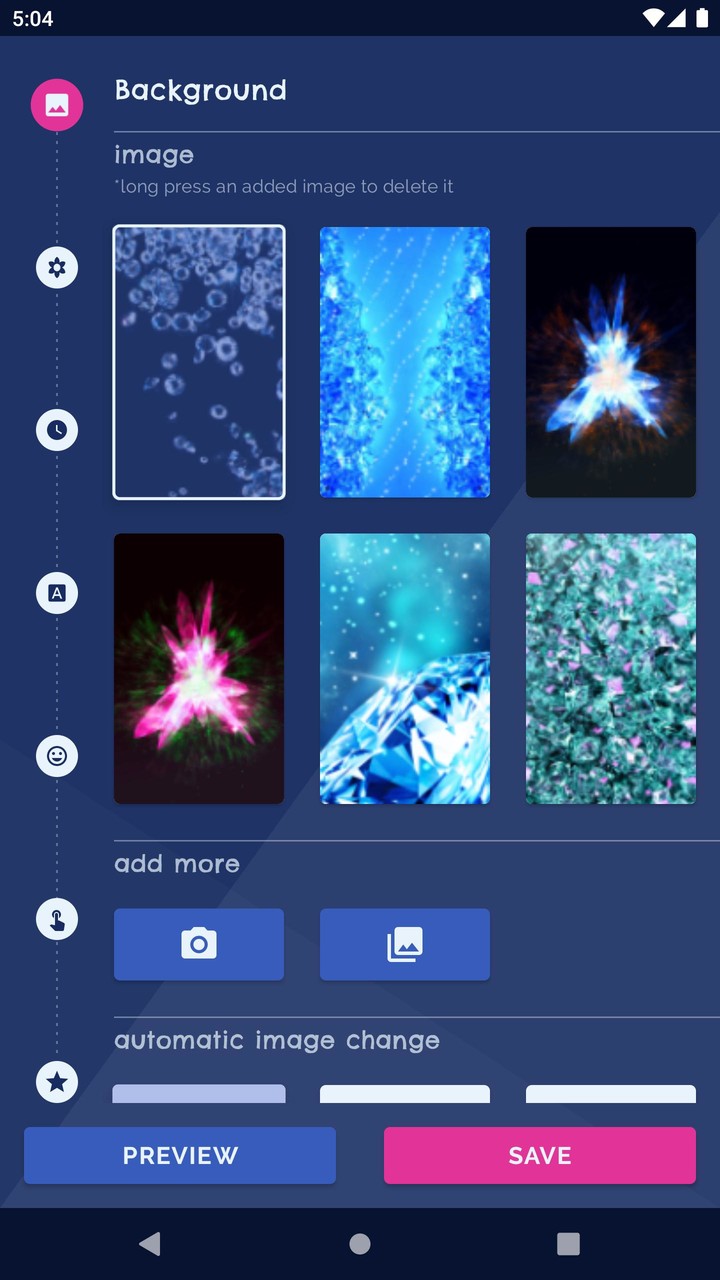This screenshot has width=720, height=1280.
Task: Add a background photo using the camera
Action: pyautogui.click(x=199, y=944)
